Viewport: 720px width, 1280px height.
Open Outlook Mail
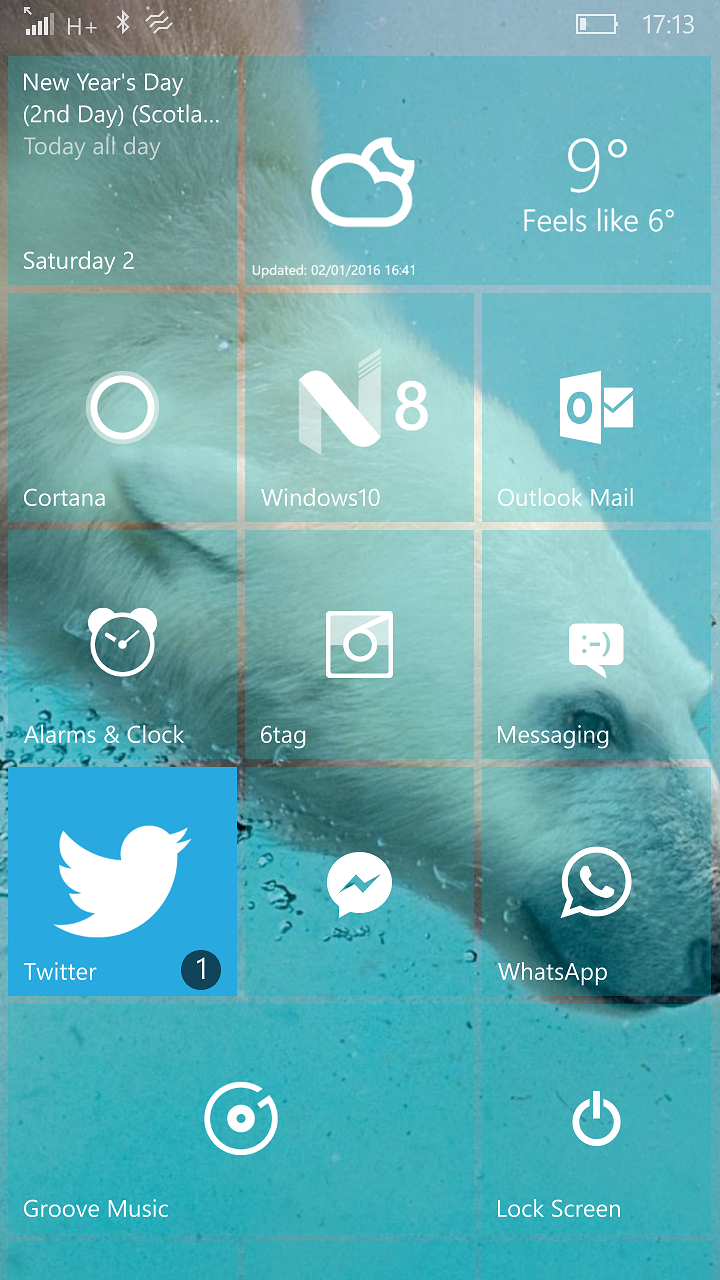click(x=596, y=407)
